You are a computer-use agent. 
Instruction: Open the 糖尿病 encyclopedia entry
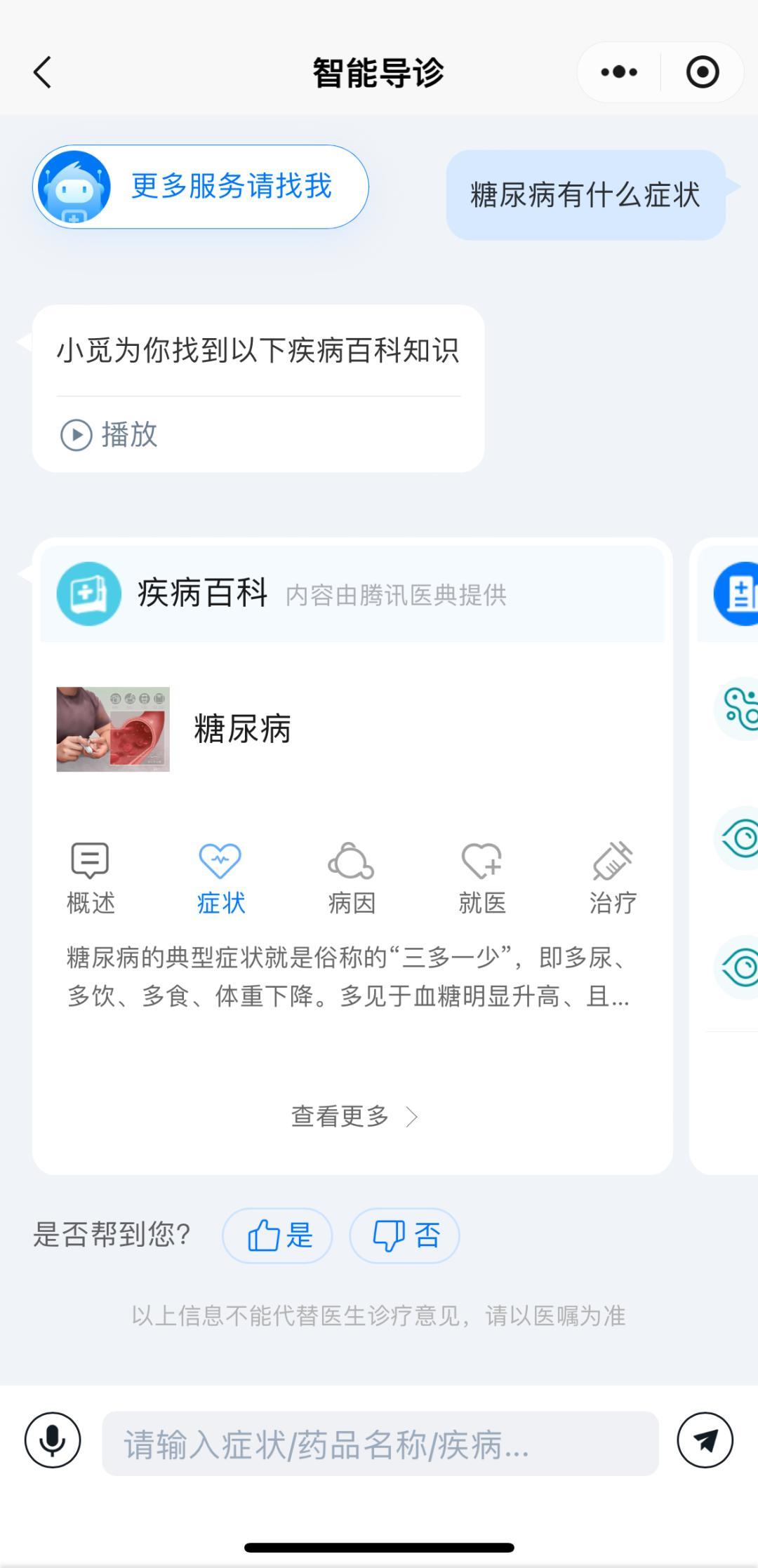[242, 729]
